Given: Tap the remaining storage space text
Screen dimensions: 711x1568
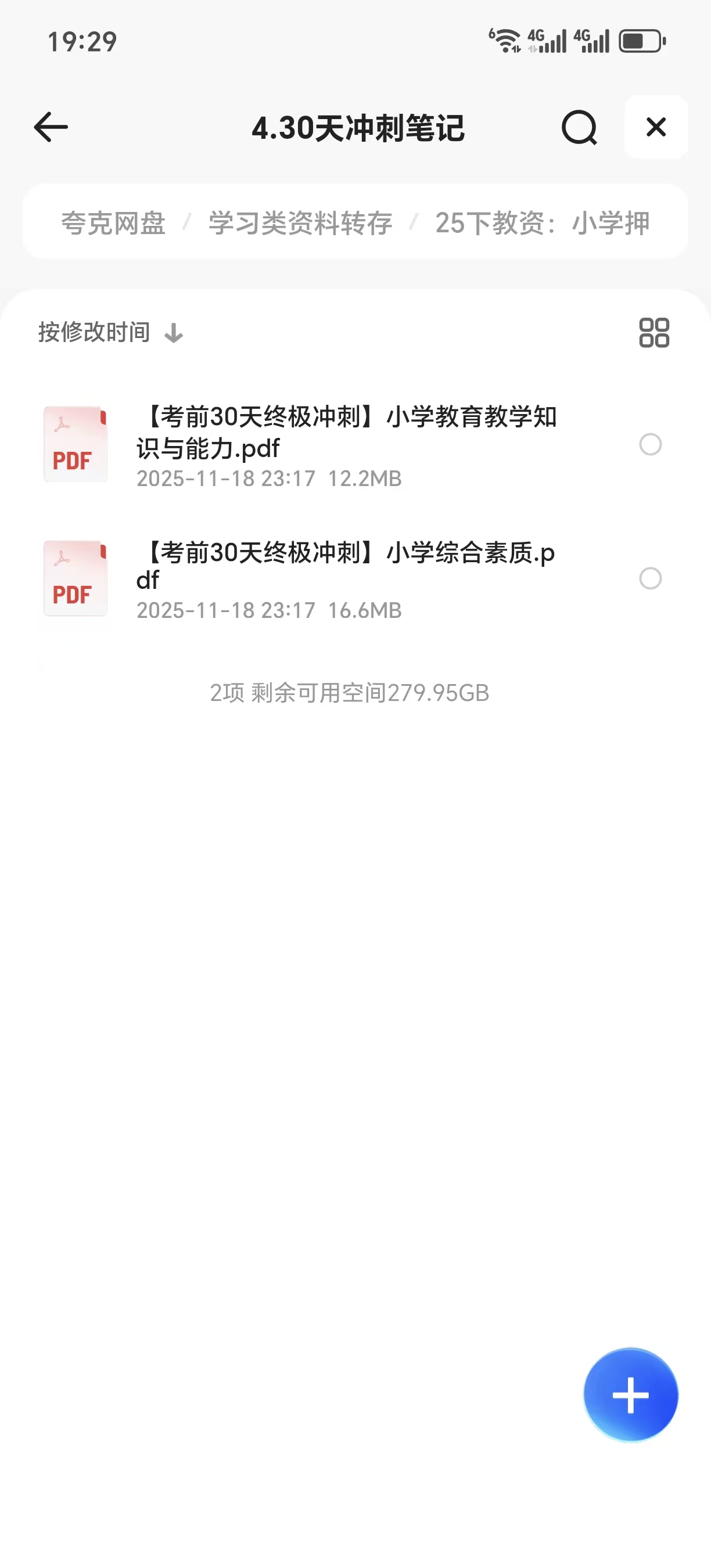Looking at the screenshot, I should click(x=349, y=693).
